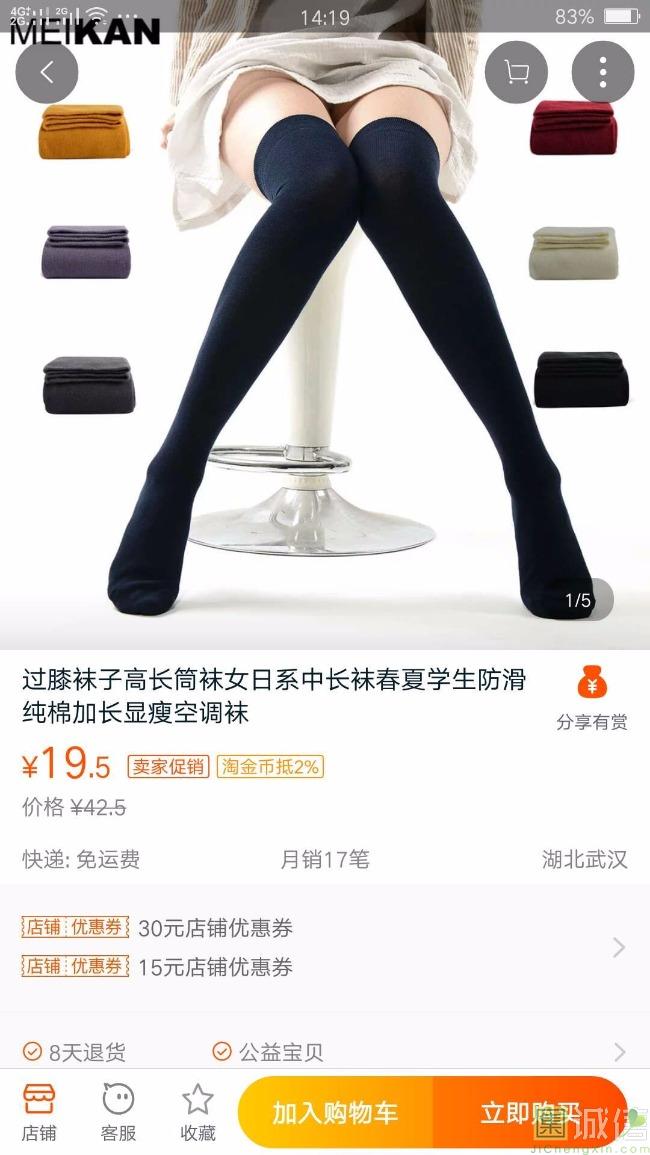Go back using the back arrow
650x1155 pixels.
(x=46, y=72)
